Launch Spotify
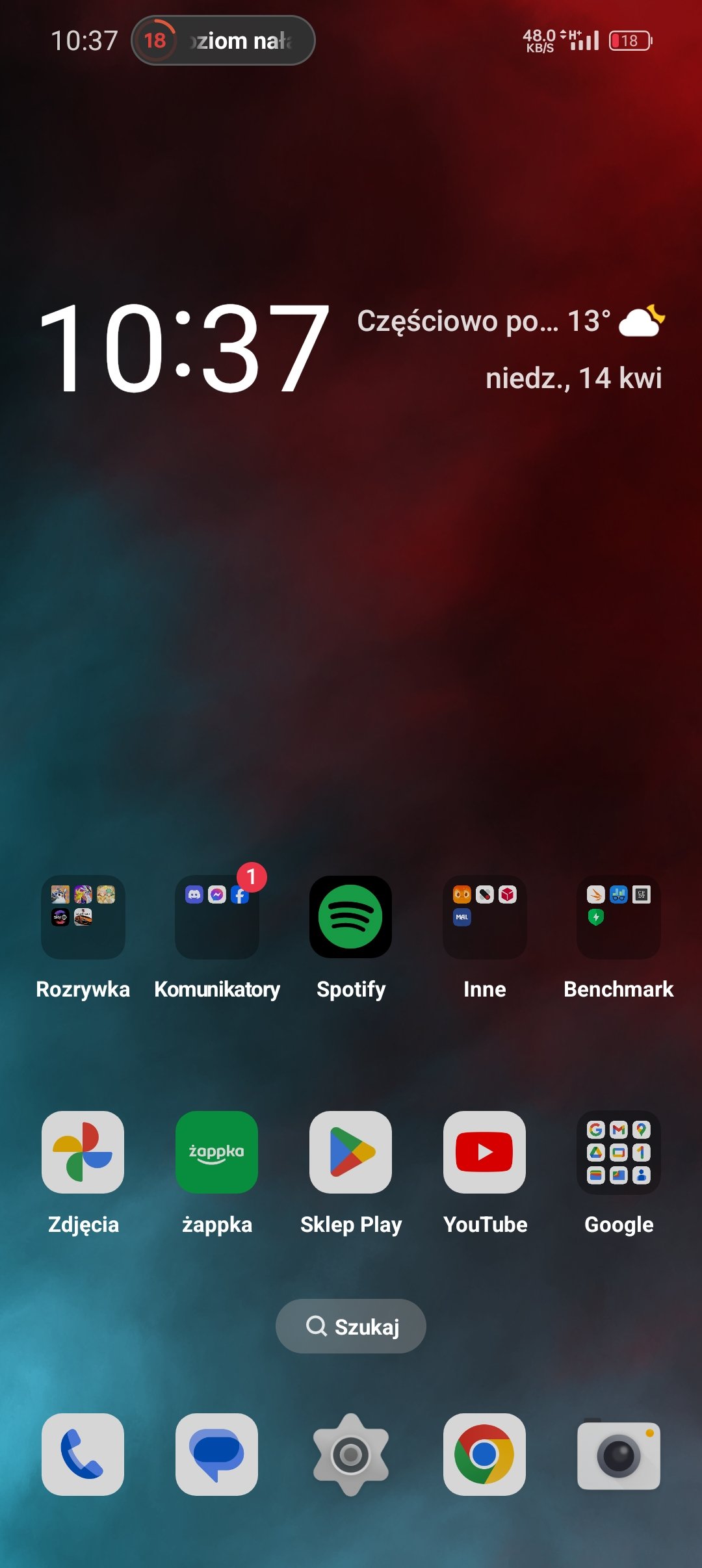702x1568 pixels. (x=351, y=917)
